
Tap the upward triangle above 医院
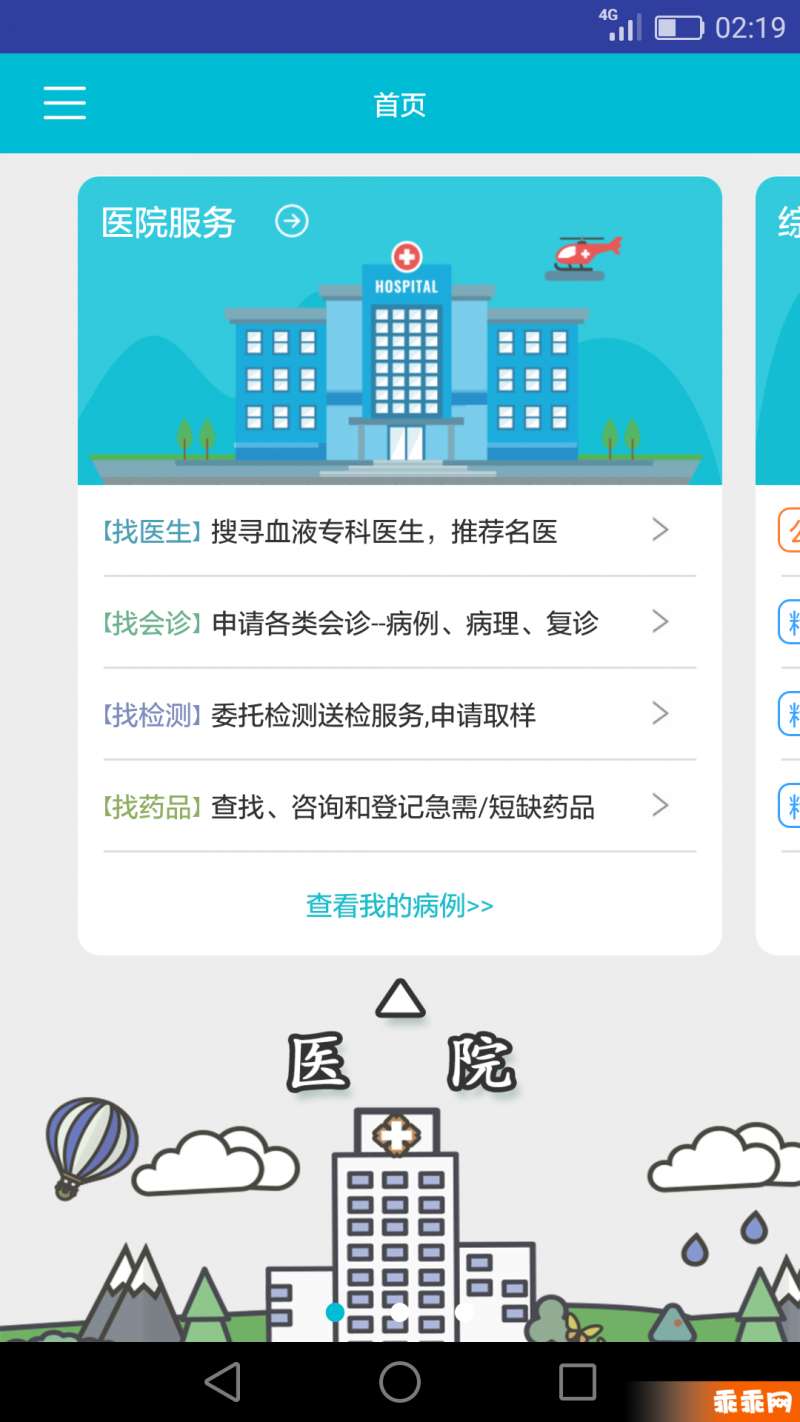tap(400, 998)
